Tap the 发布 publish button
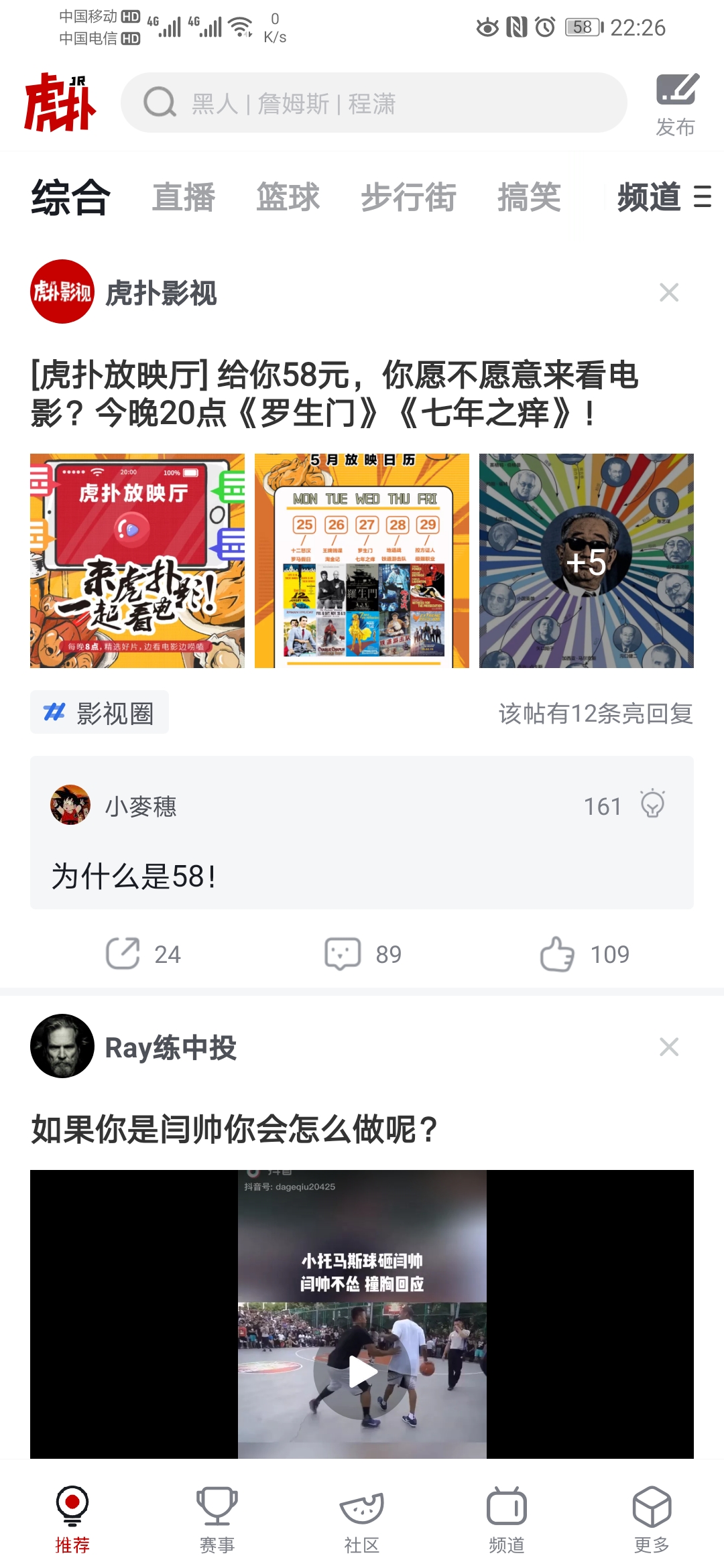Viewport: 724px width, 1568px height. coord(676,105)
